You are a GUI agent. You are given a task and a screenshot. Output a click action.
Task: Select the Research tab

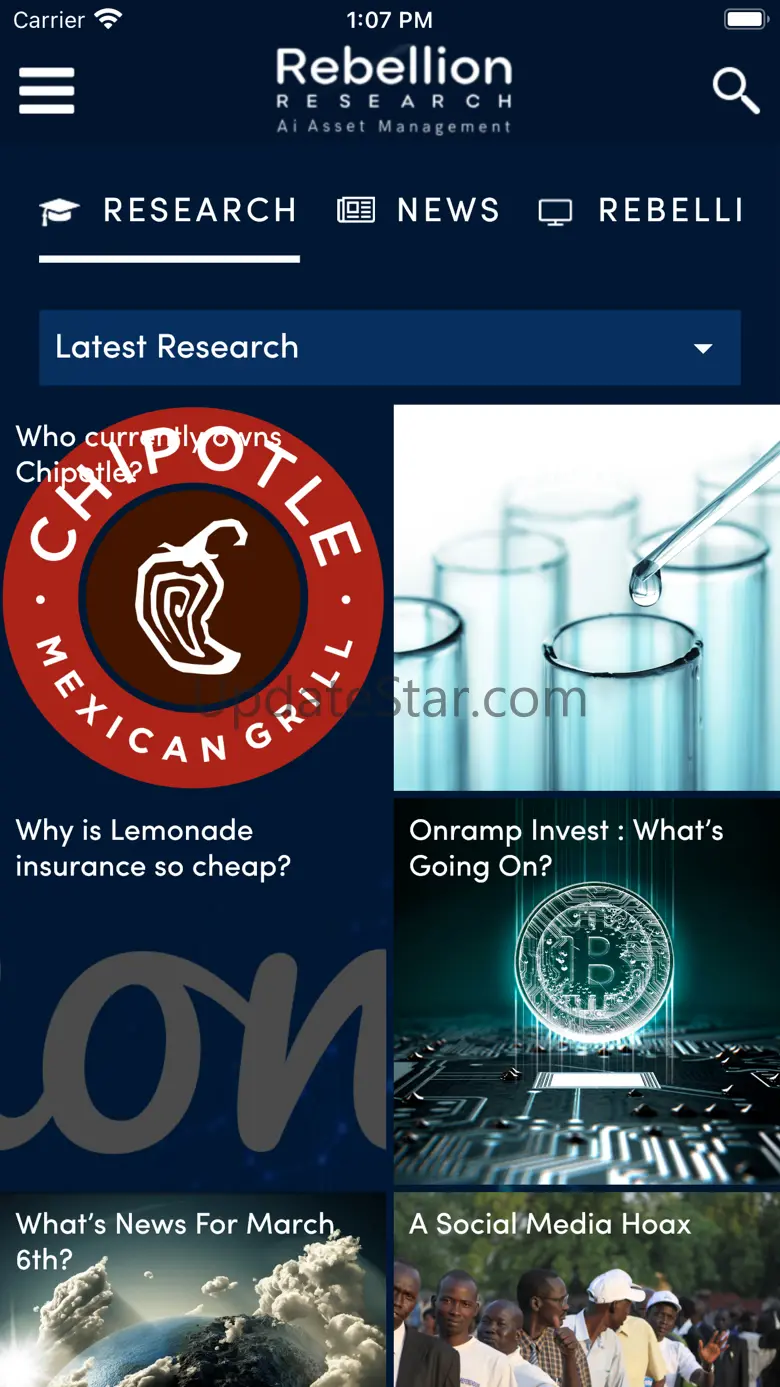(x=168, y=211)
